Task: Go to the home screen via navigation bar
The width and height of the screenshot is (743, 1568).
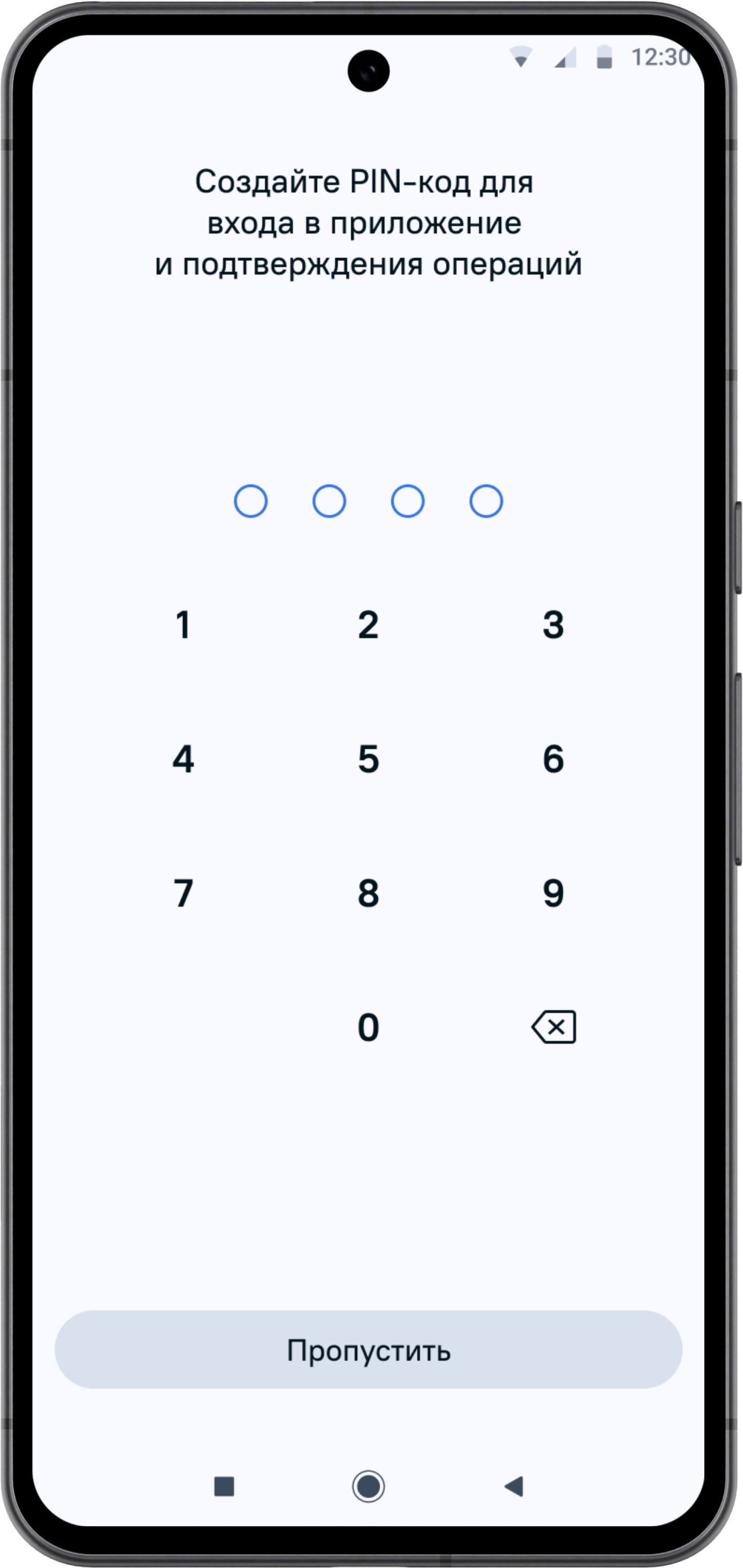Action: click(x=368, y=1486)
